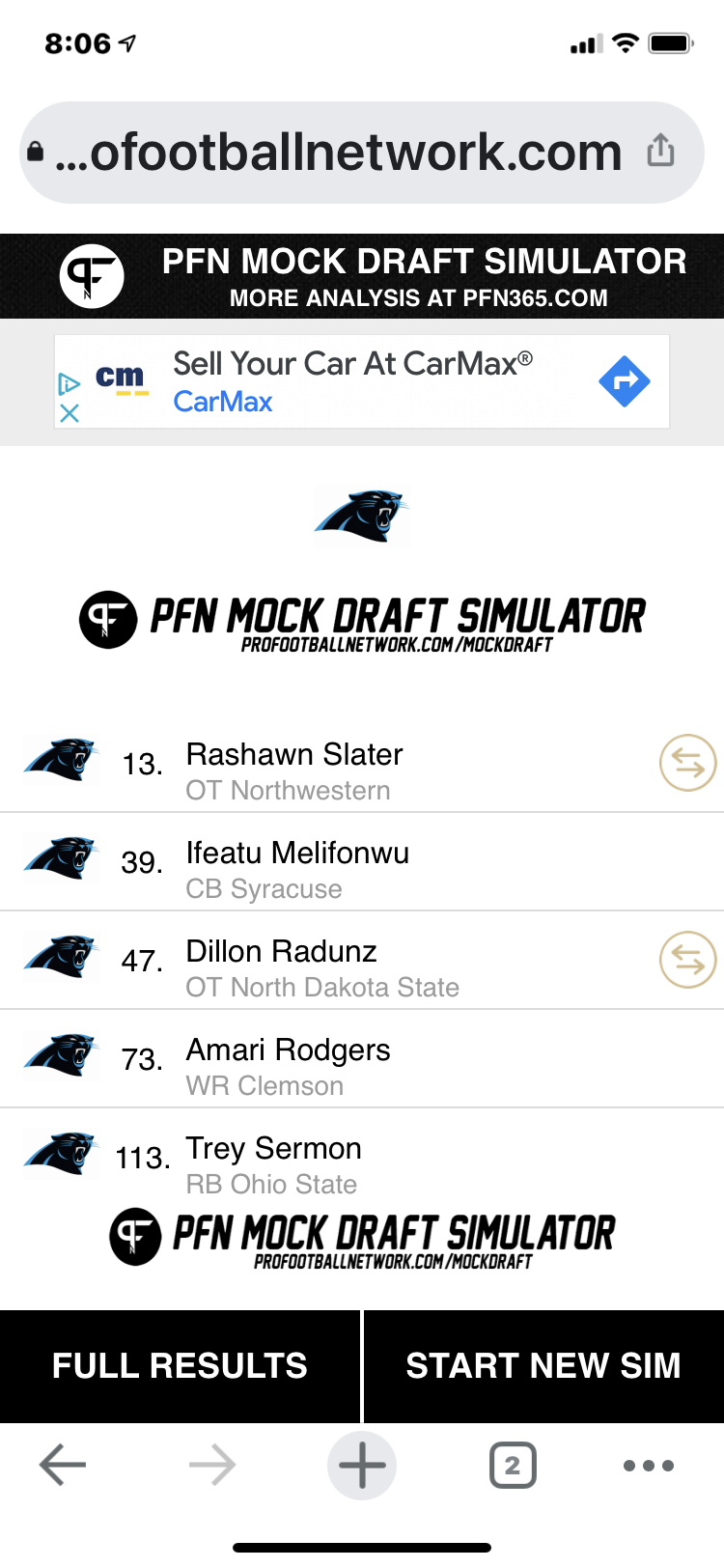Open the tab switcher showing 2 tabs
The height and width of the screenshot is (1568, 724).
point(513,1465)
